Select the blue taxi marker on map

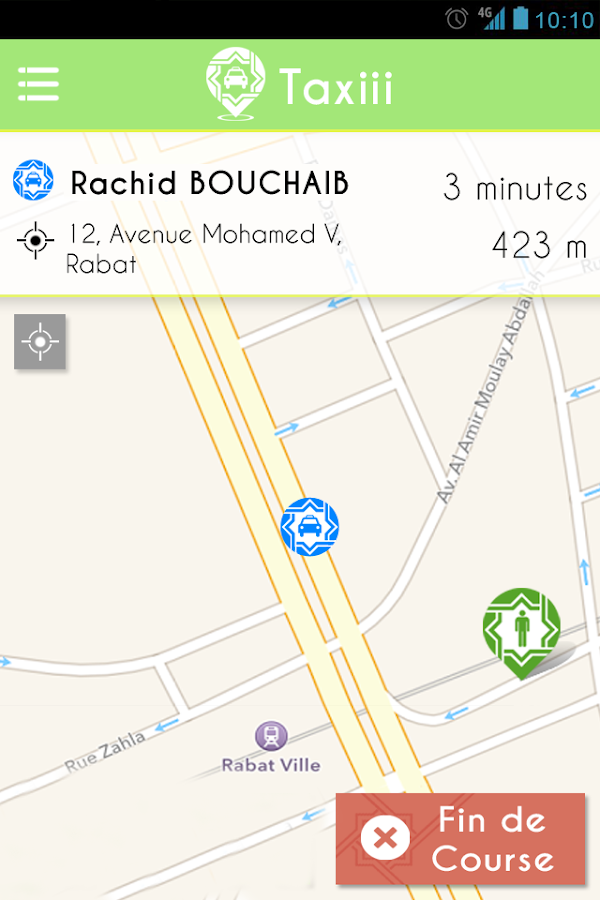[310, 527]
